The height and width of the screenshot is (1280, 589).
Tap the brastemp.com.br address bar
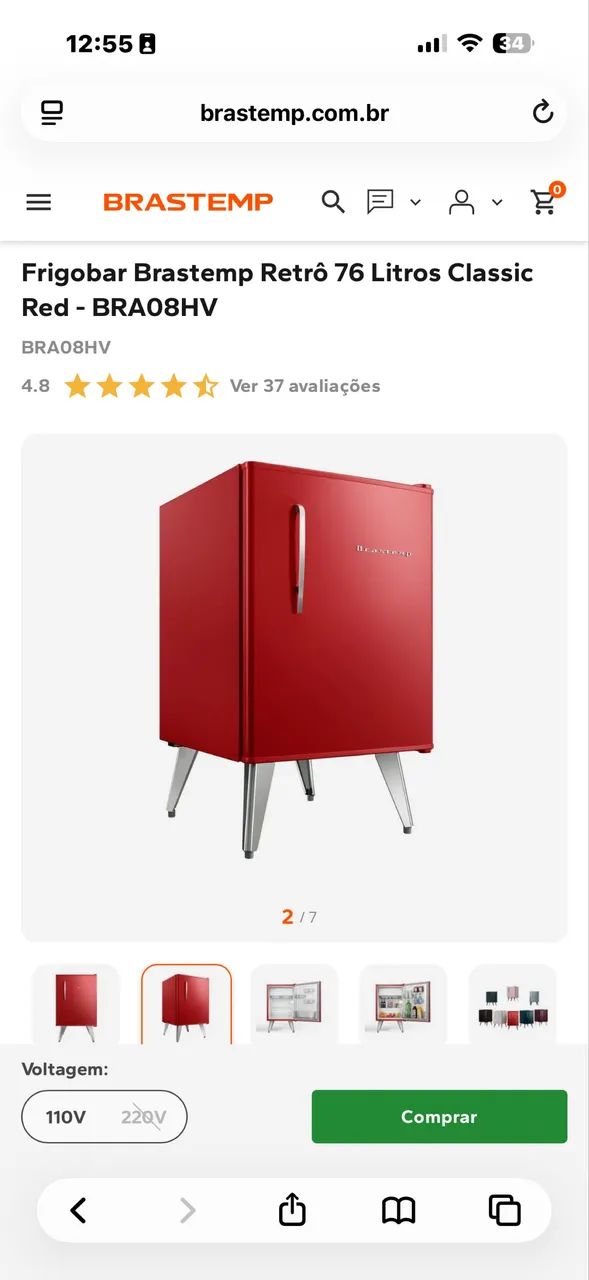[x=294, y=112]
